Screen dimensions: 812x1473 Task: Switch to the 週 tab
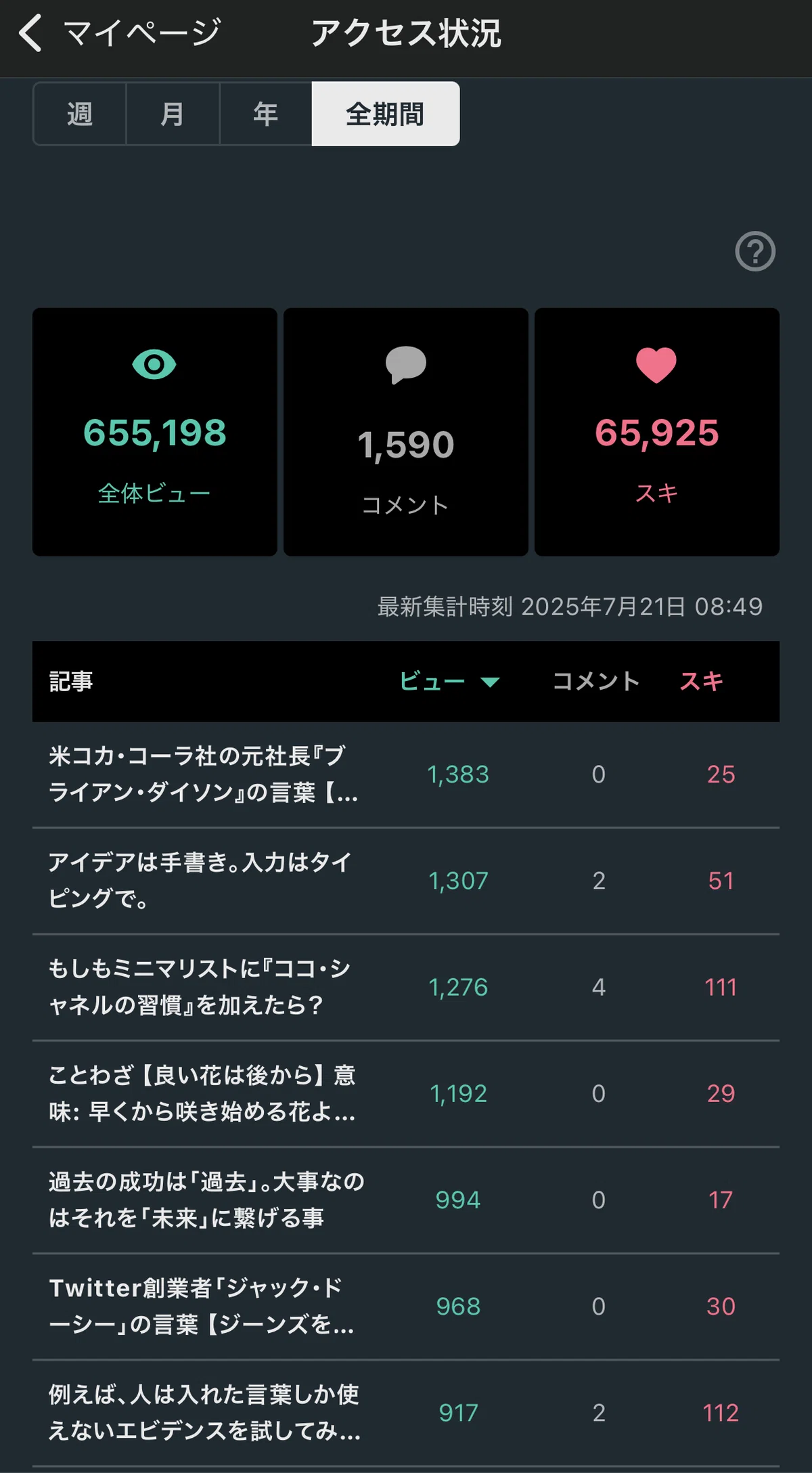(x=80, y=114)
